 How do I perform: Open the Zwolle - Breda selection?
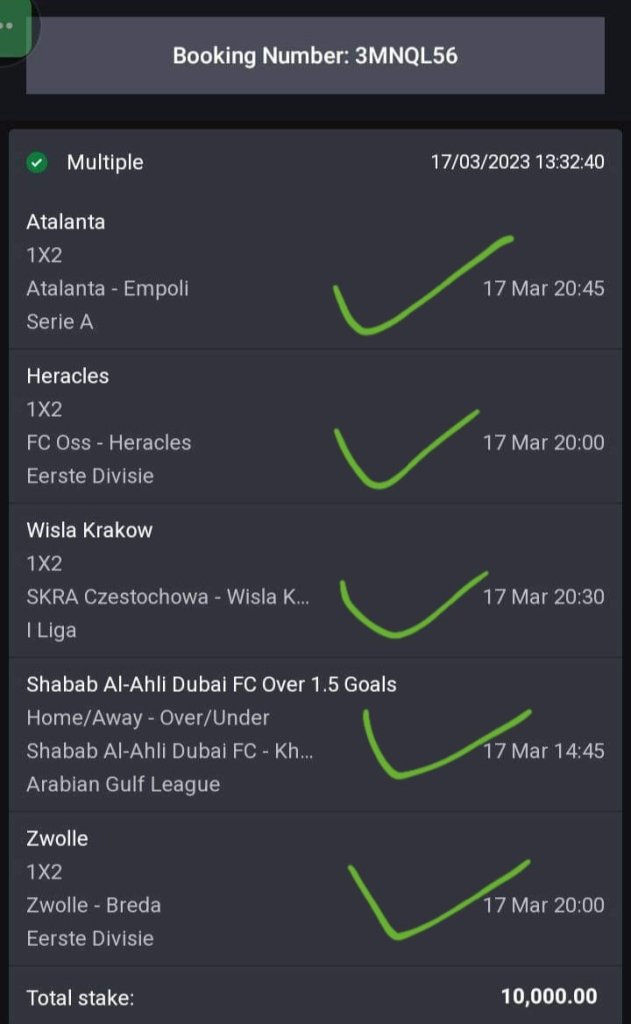tap(316, 889)
